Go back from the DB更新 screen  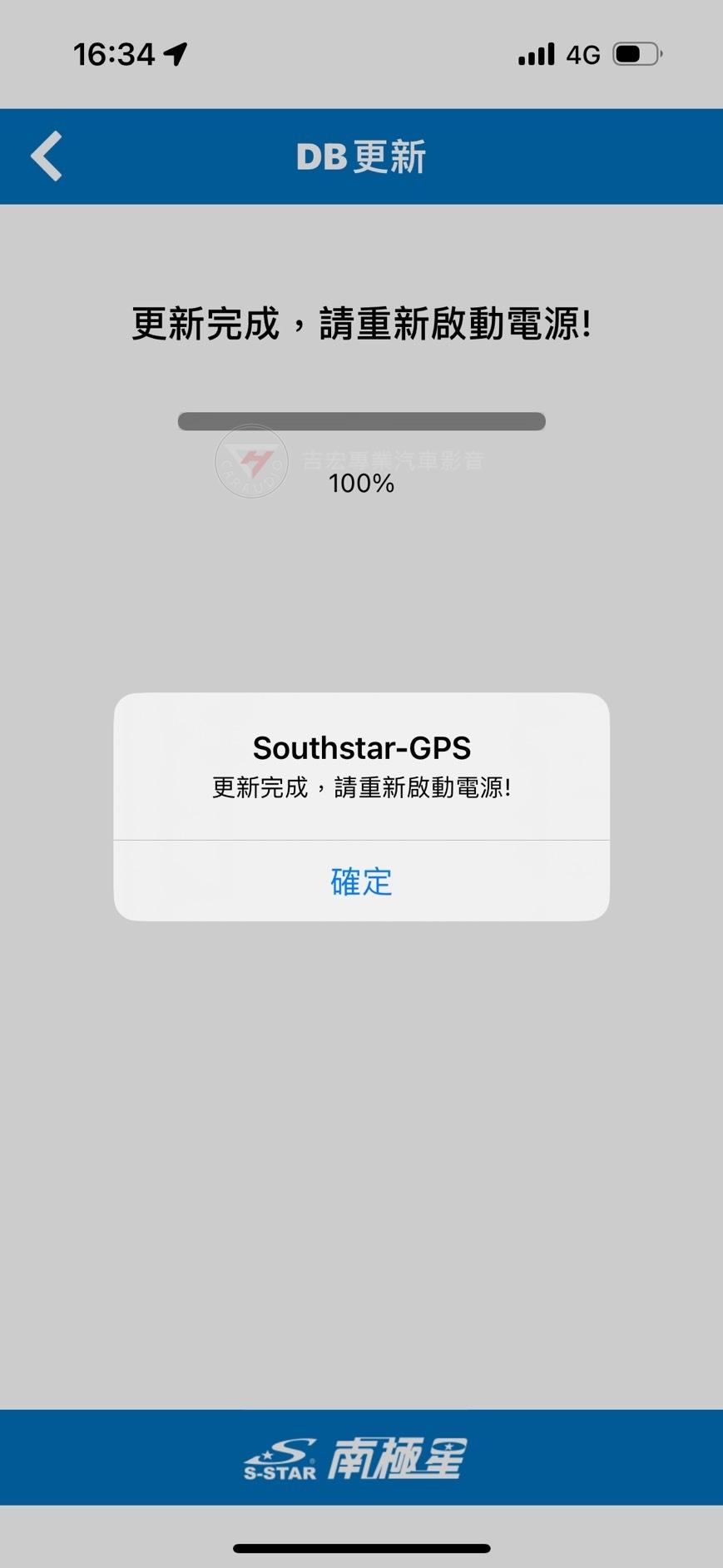point(47,156)
